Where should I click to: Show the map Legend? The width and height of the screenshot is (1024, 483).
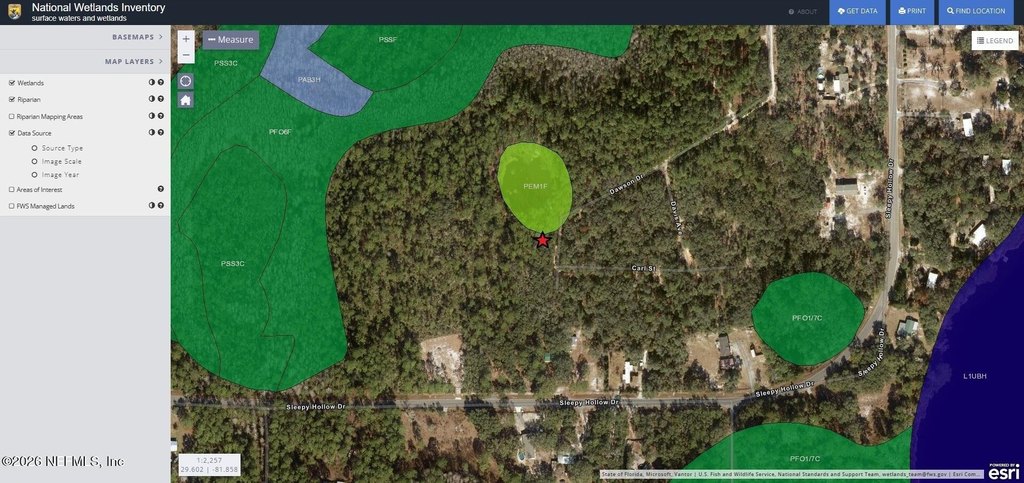point(994,41)
